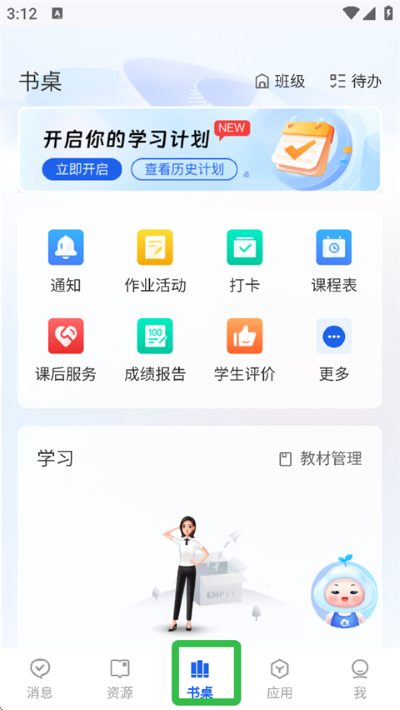Viewport: 400px width, 710px height.
Task: Open 教材管理
Action: [320, 459]
